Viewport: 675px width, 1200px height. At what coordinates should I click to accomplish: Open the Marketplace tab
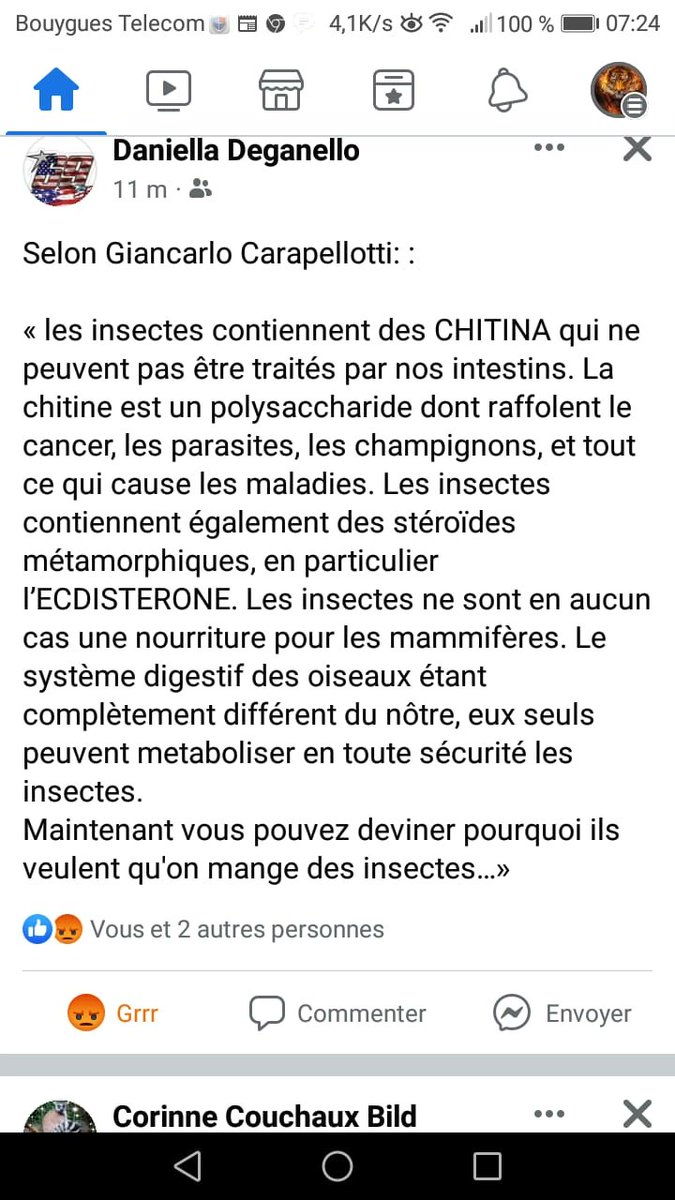click(281, 91)
